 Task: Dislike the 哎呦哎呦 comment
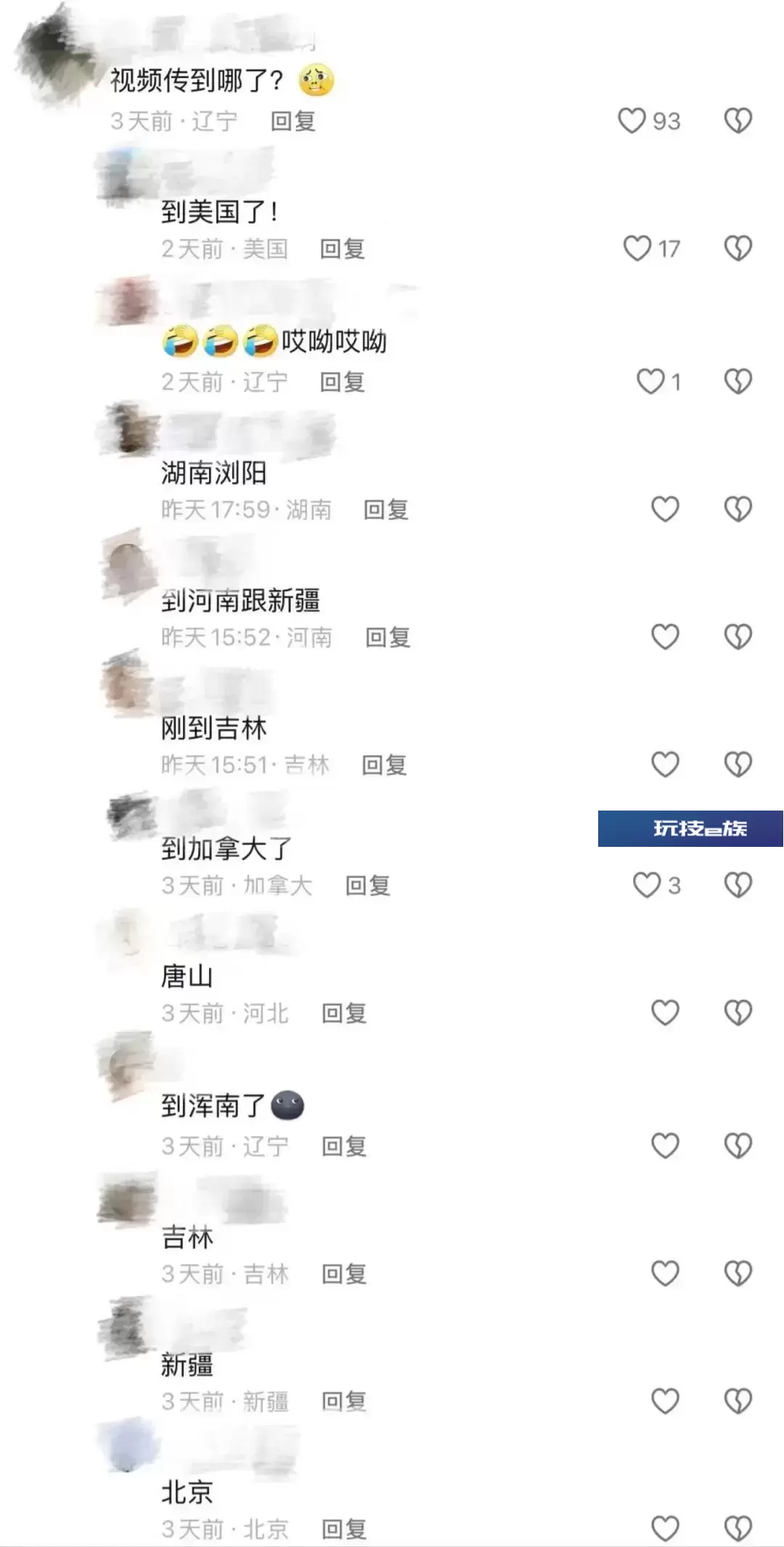tap(738, 381)
